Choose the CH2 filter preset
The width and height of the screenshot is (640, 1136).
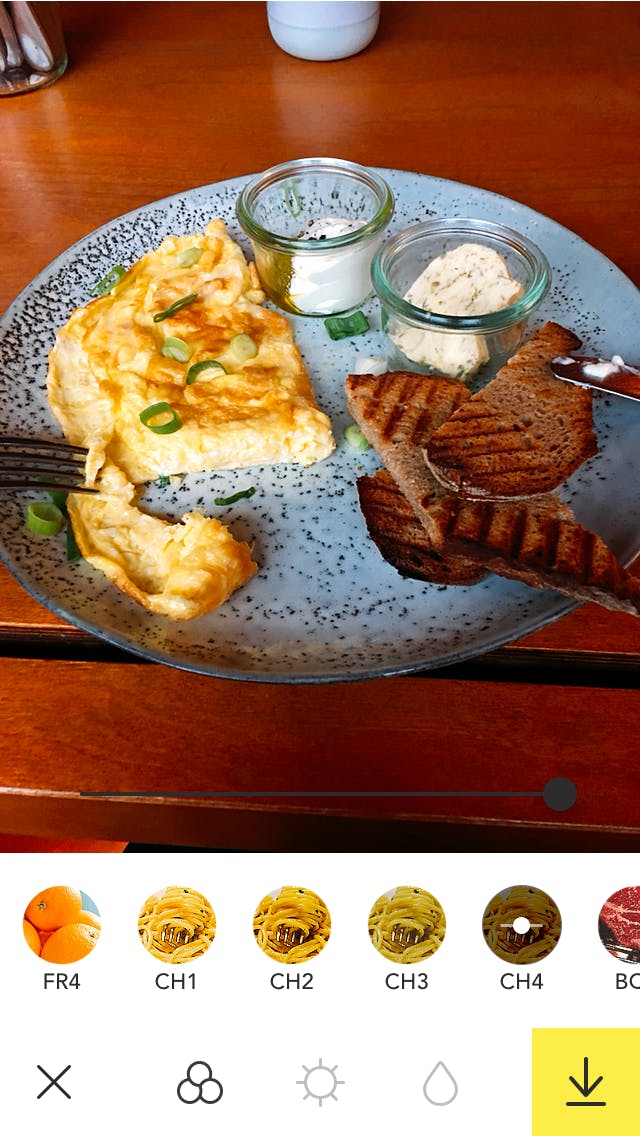point(292,925)
